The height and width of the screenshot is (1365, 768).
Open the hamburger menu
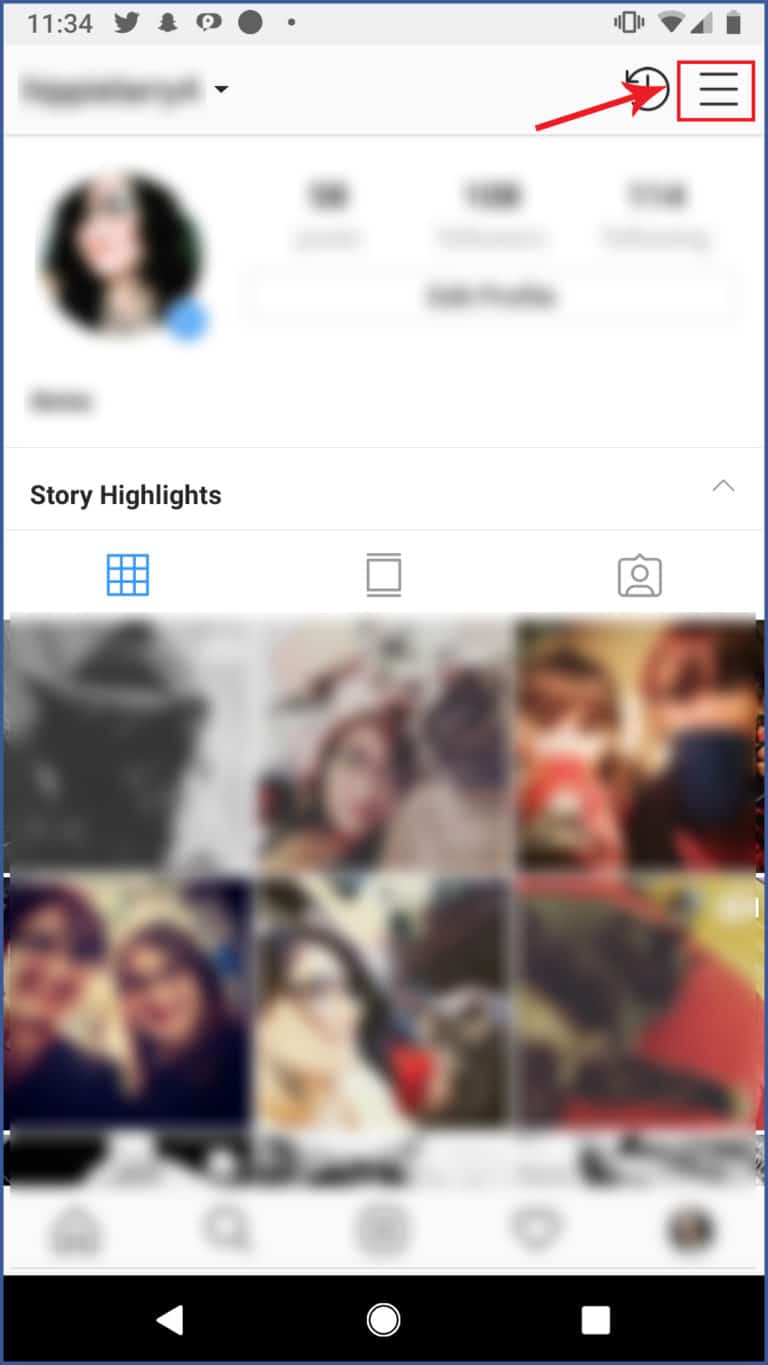717,90
